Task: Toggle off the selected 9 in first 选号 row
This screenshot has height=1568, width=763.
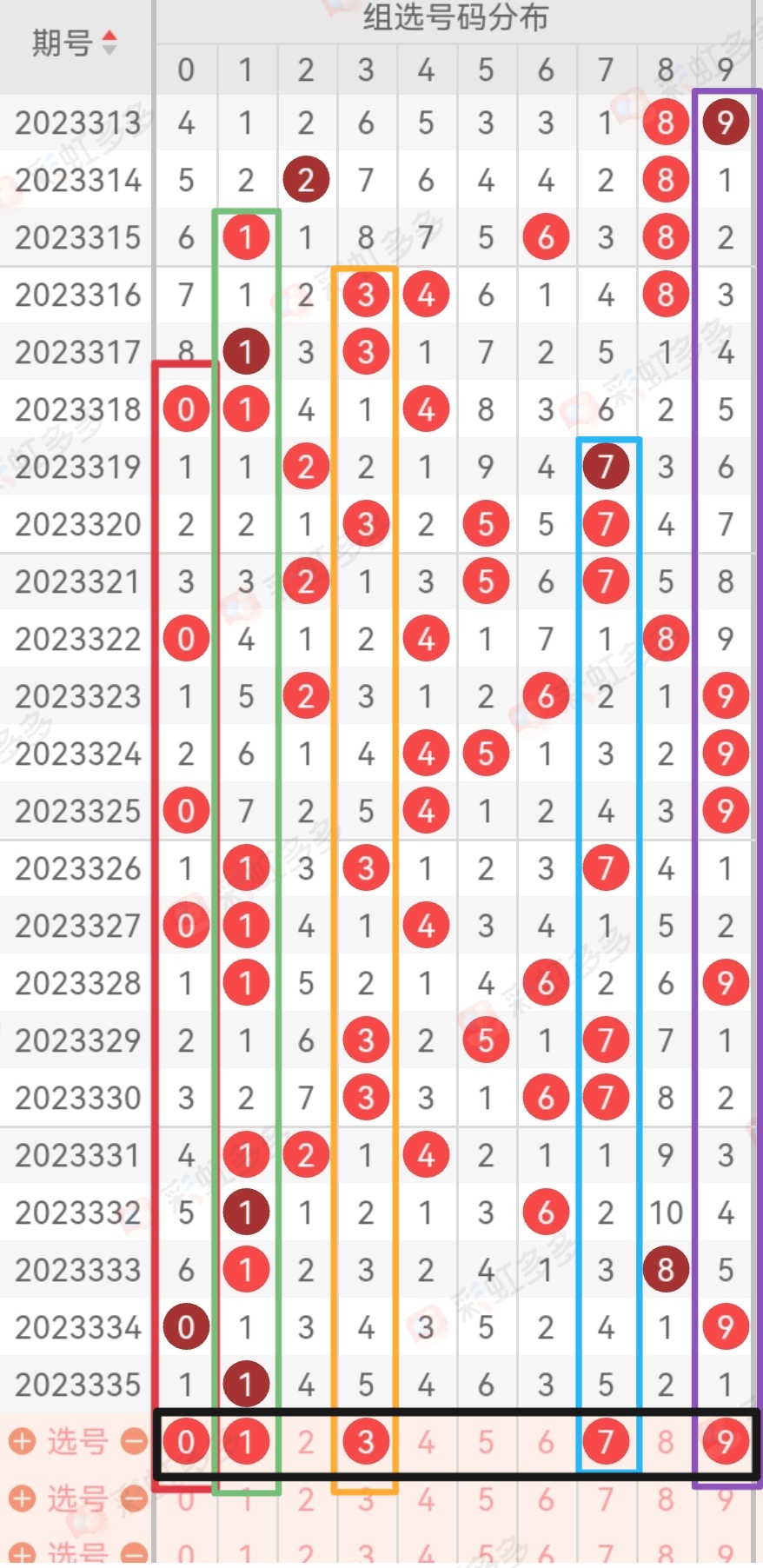Action: [725, 1441]
